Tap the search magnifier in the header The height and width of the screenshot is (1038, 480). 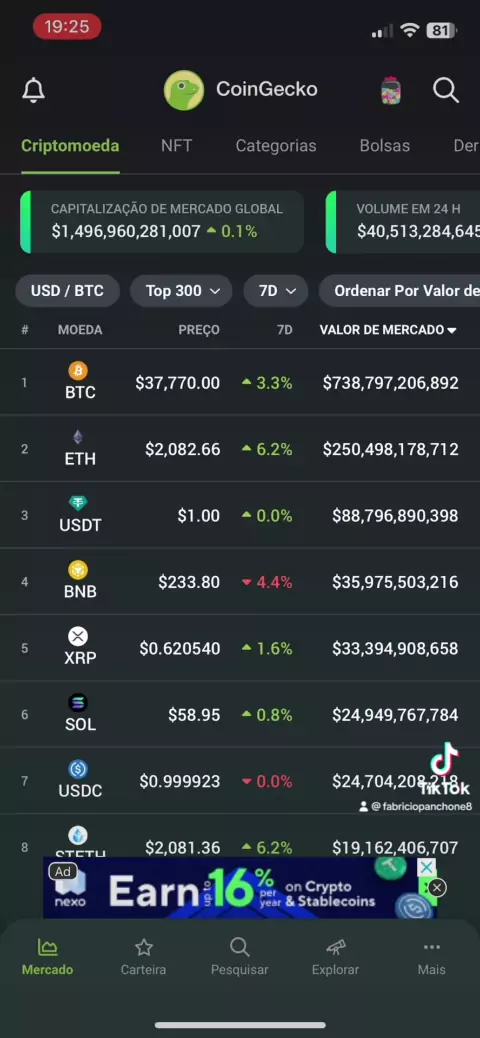[x=446, y=89]
